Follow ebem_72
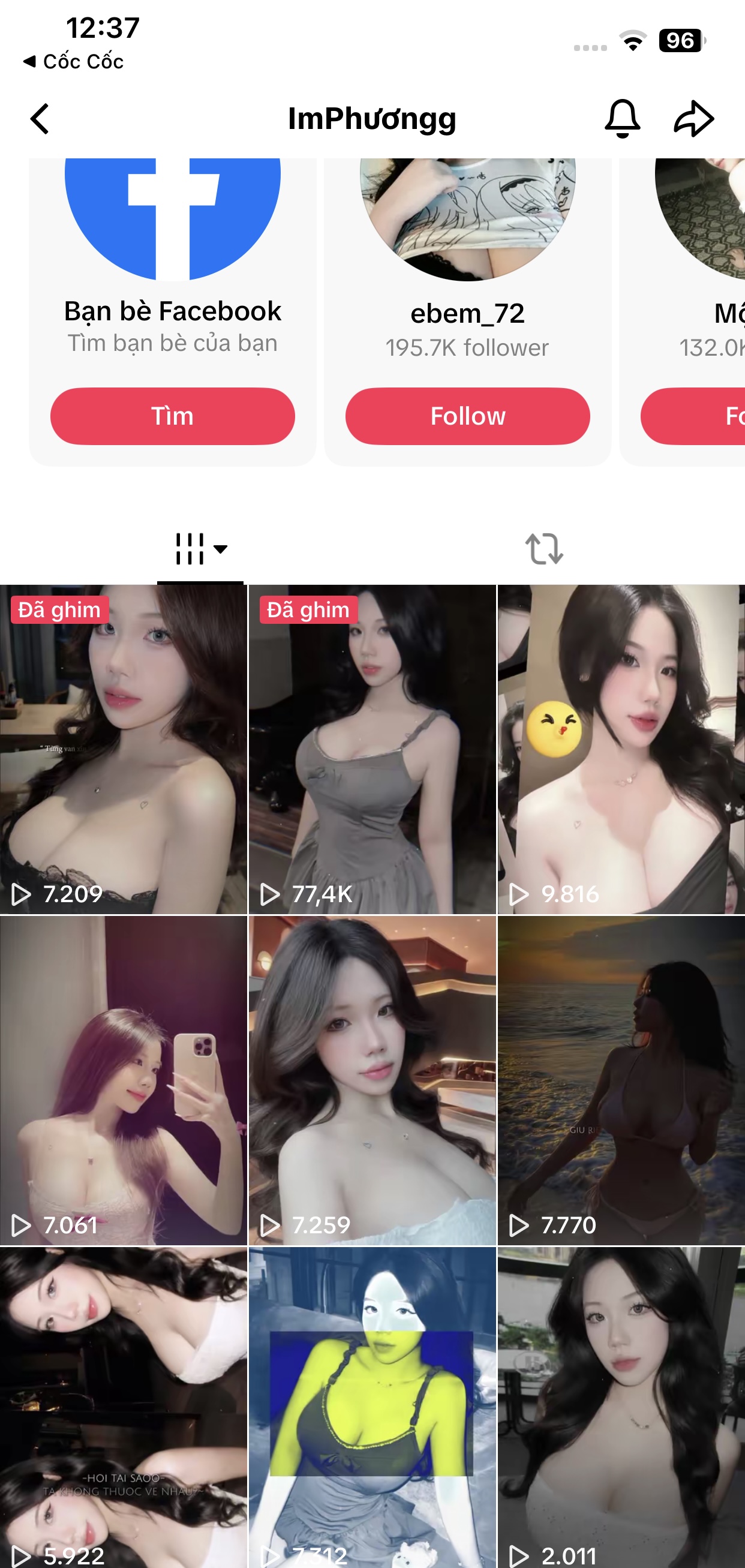 tap(467, 416)
